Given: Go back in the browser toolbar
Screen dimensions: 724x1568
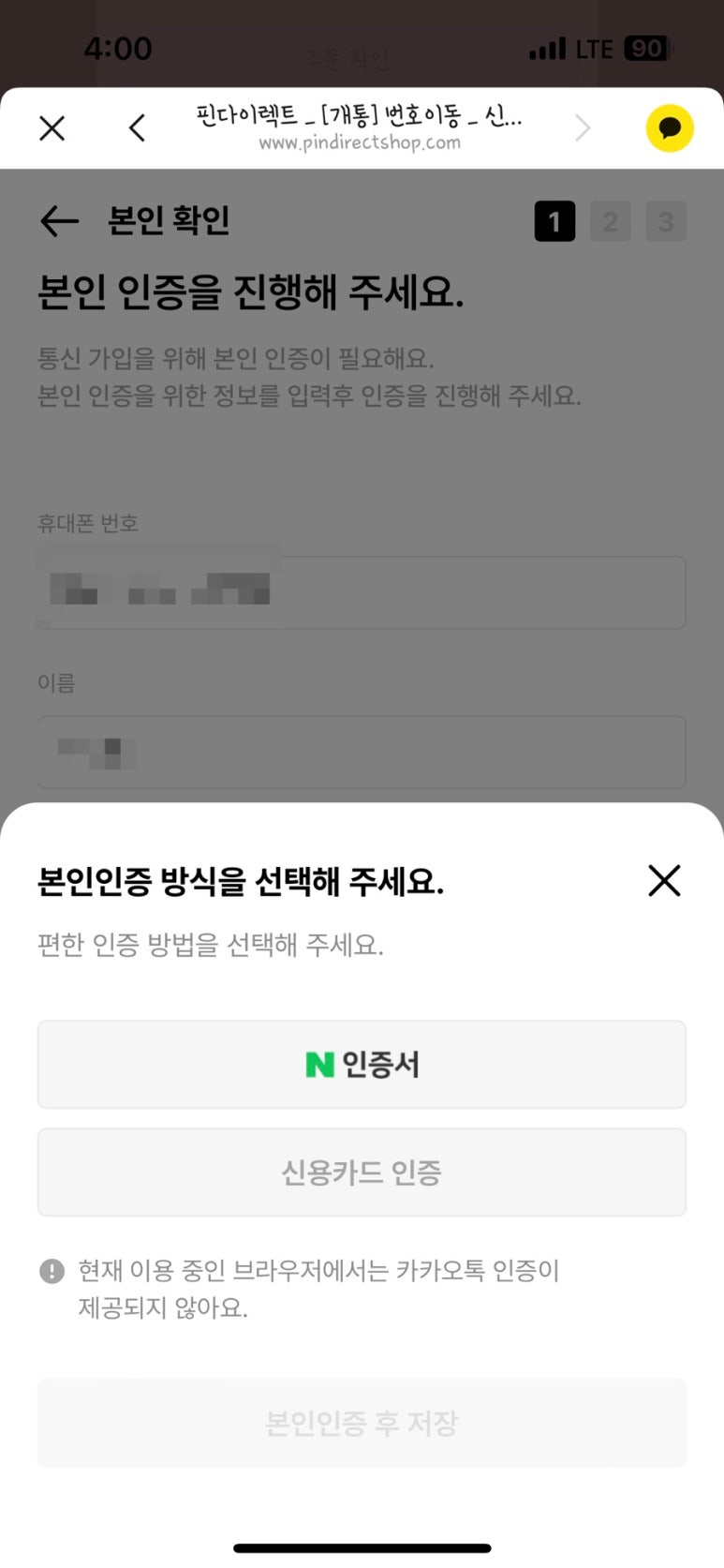Looking at the screenshot, I should coord(137,128).
